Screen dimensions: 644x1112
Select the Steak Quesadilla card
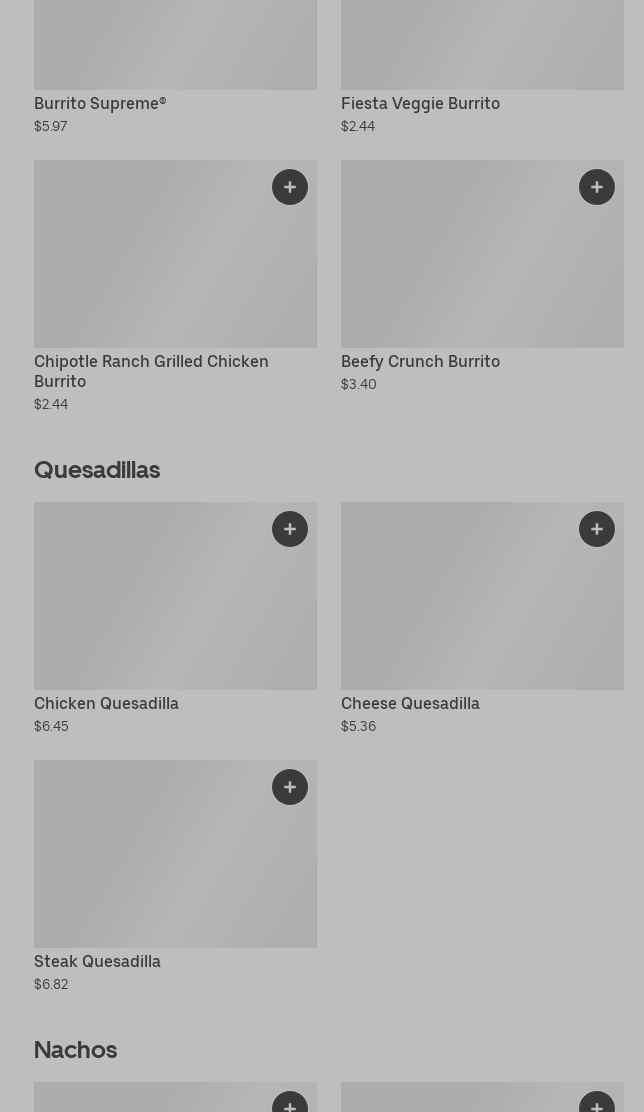tap(175, 877)
